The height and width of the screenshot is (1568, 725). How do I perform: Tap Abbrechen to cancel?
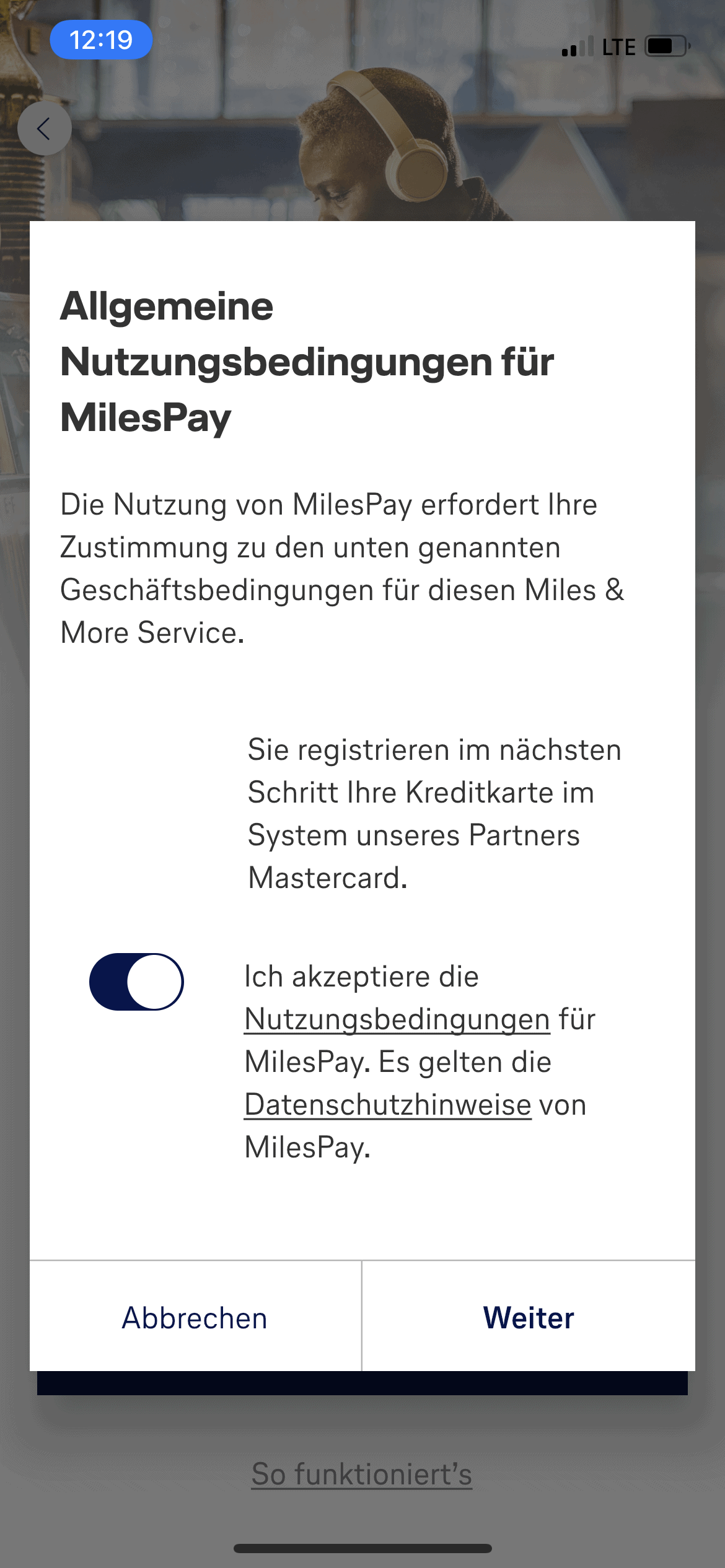pos(195,1317)
